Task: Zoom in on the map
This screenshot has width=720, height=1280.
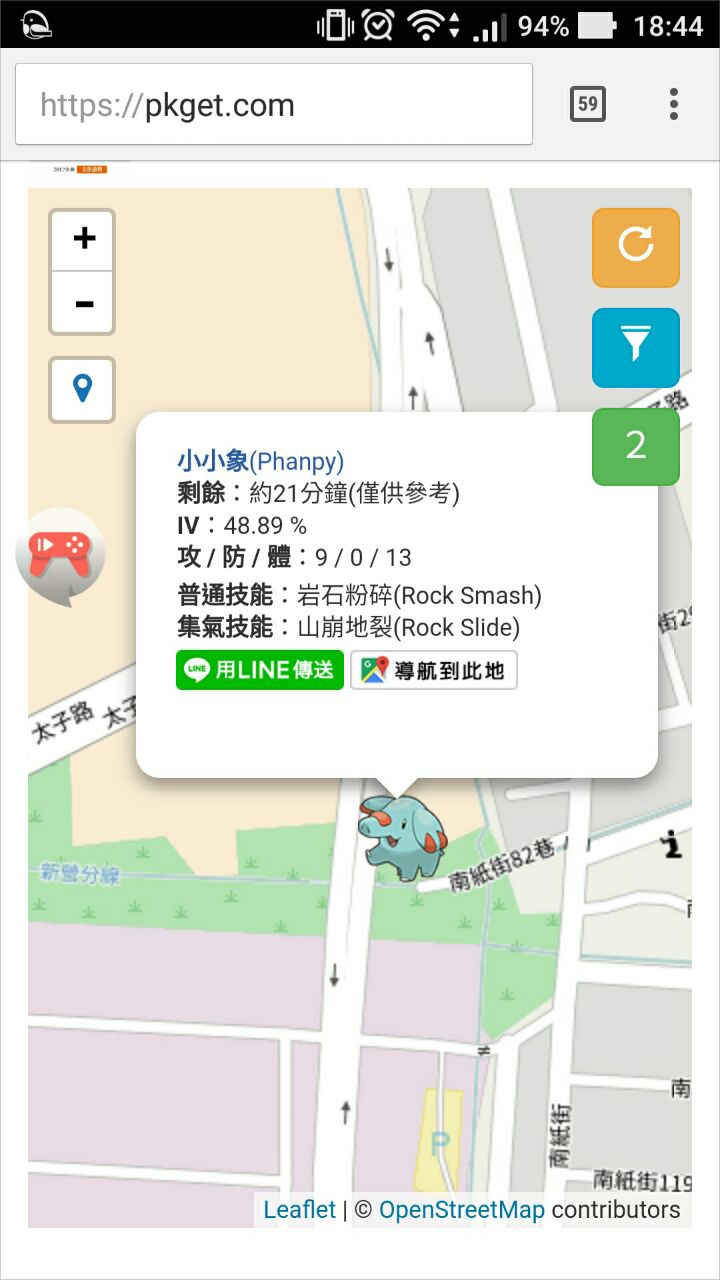Action: tap(84, 240)
